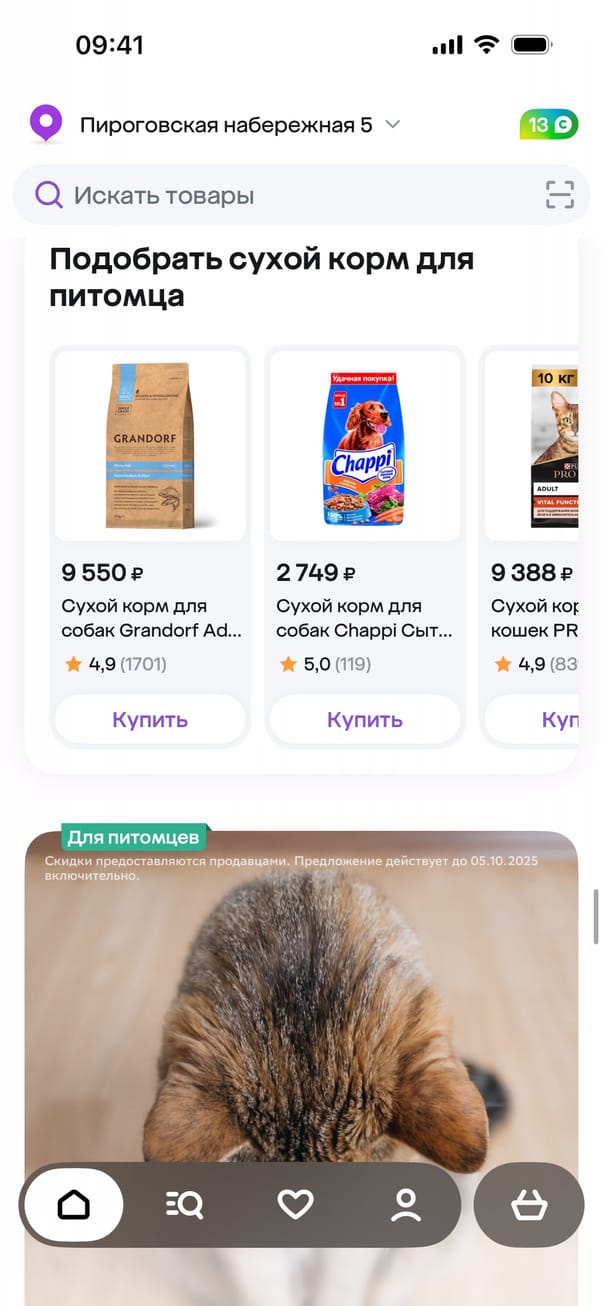Buy the Chappi dog food
The height and width of the screenshot is (1306, 603).
tap(365, 720)
